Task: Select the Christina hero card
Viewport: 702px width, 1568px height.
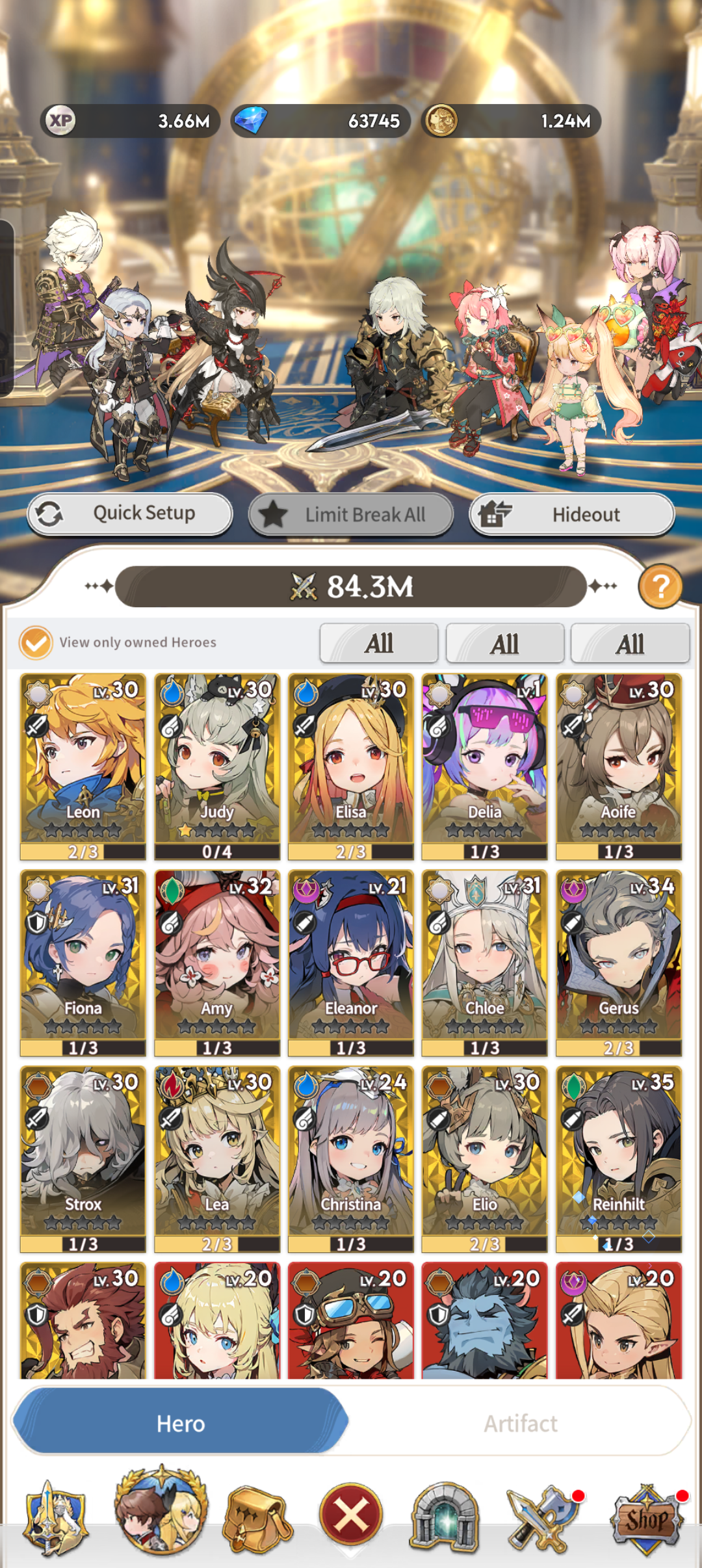Action: coord(351,1159)
